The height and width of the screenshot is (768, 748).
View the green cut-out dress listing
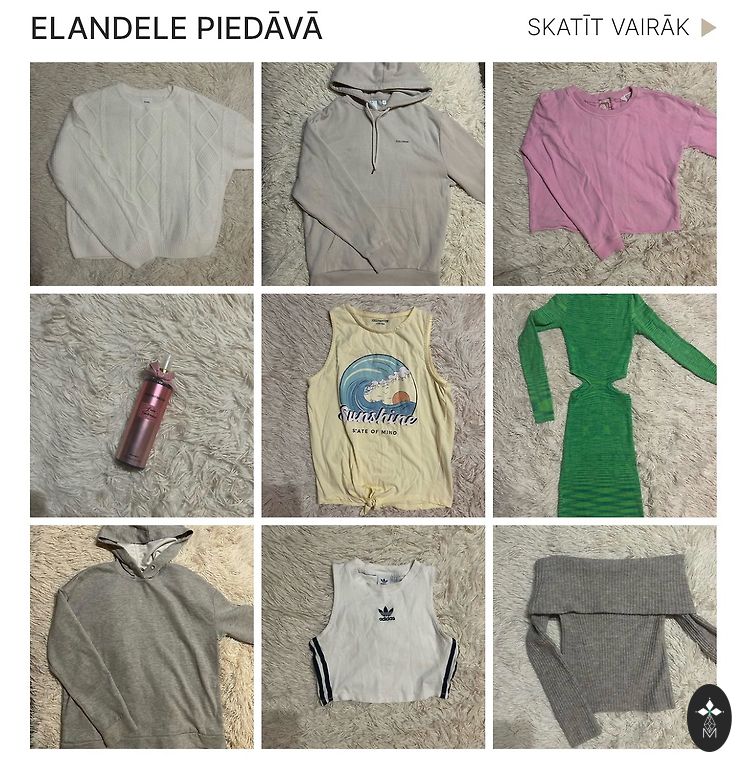coord(604,405)
